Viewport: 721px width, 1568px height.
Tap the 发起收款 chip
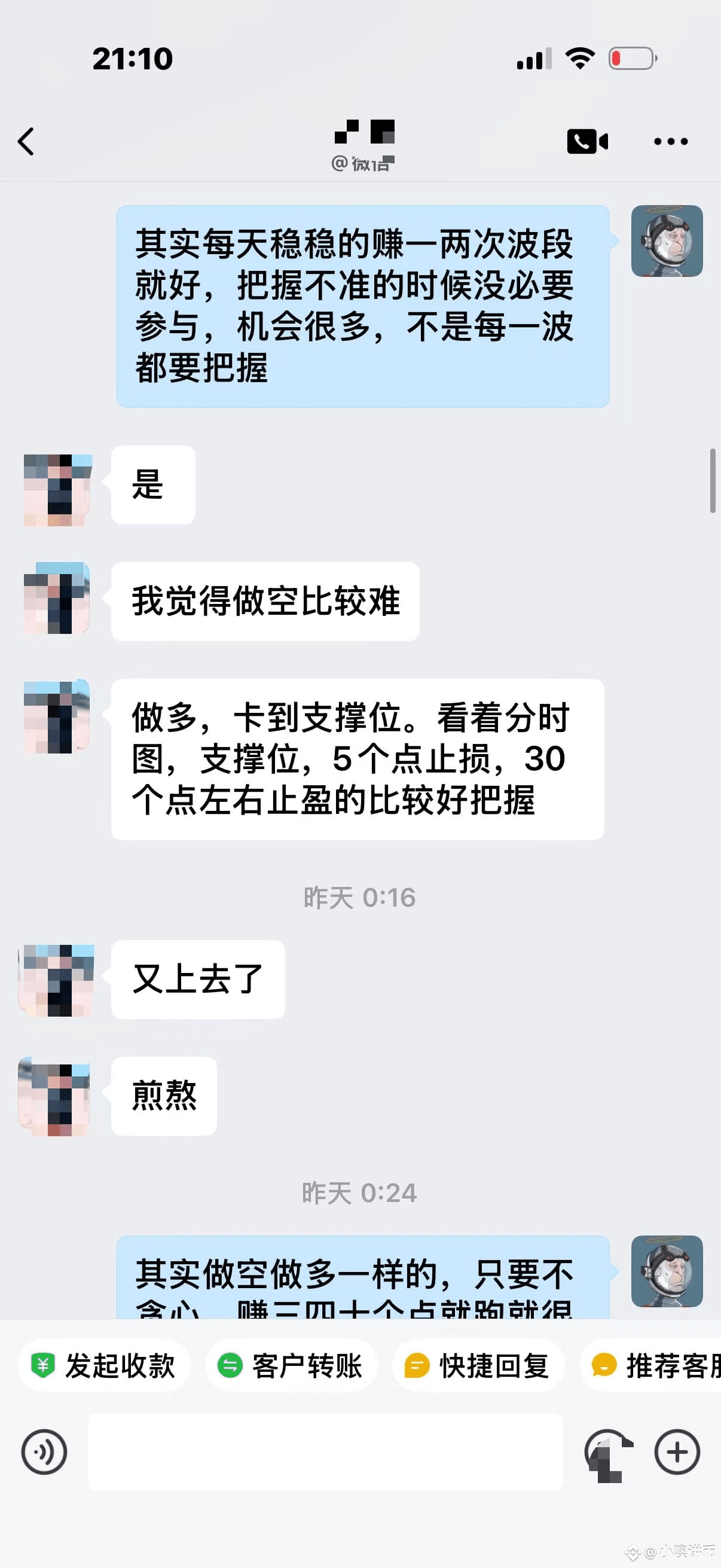[104, 1365]
